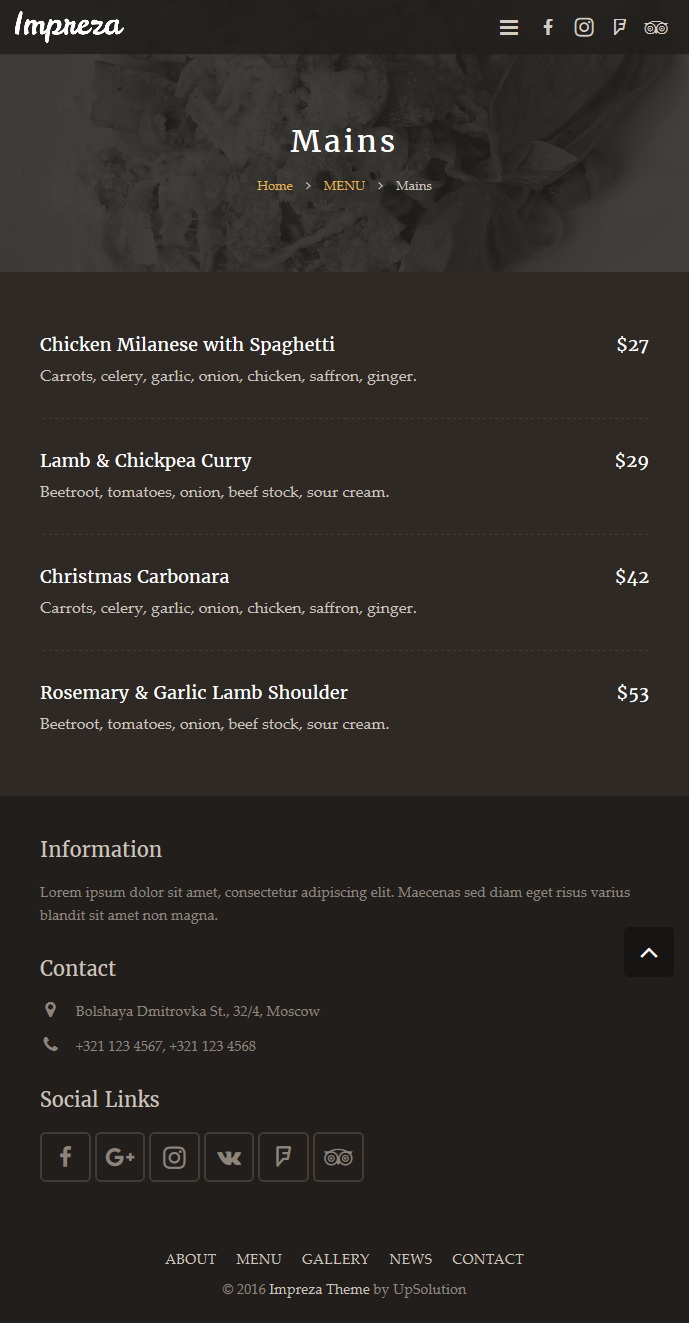689x1323 pixels.
Task: Open Facebook icon in the header
Action: pyautogui.click(x=548, y=28)
